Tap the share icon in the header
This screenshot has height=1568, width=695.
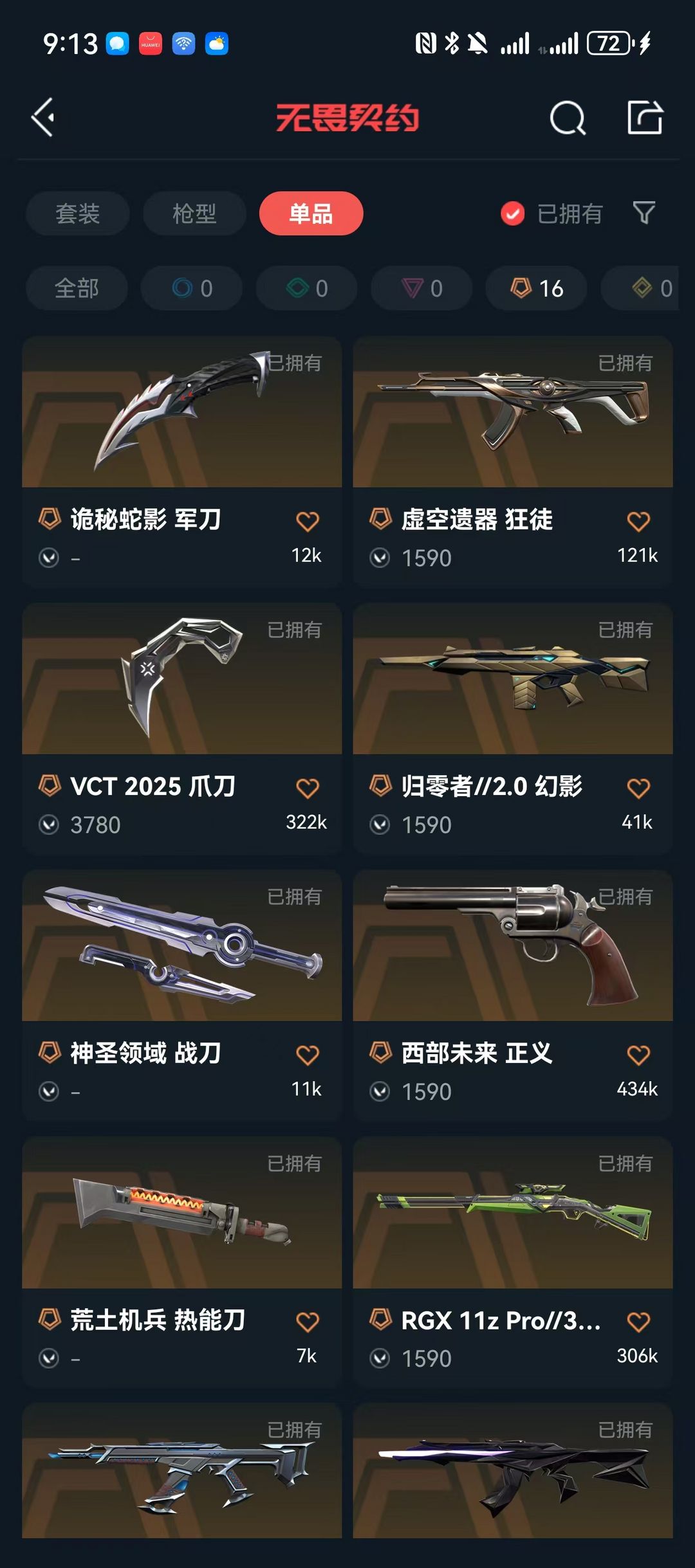click(x=645, y=117)
